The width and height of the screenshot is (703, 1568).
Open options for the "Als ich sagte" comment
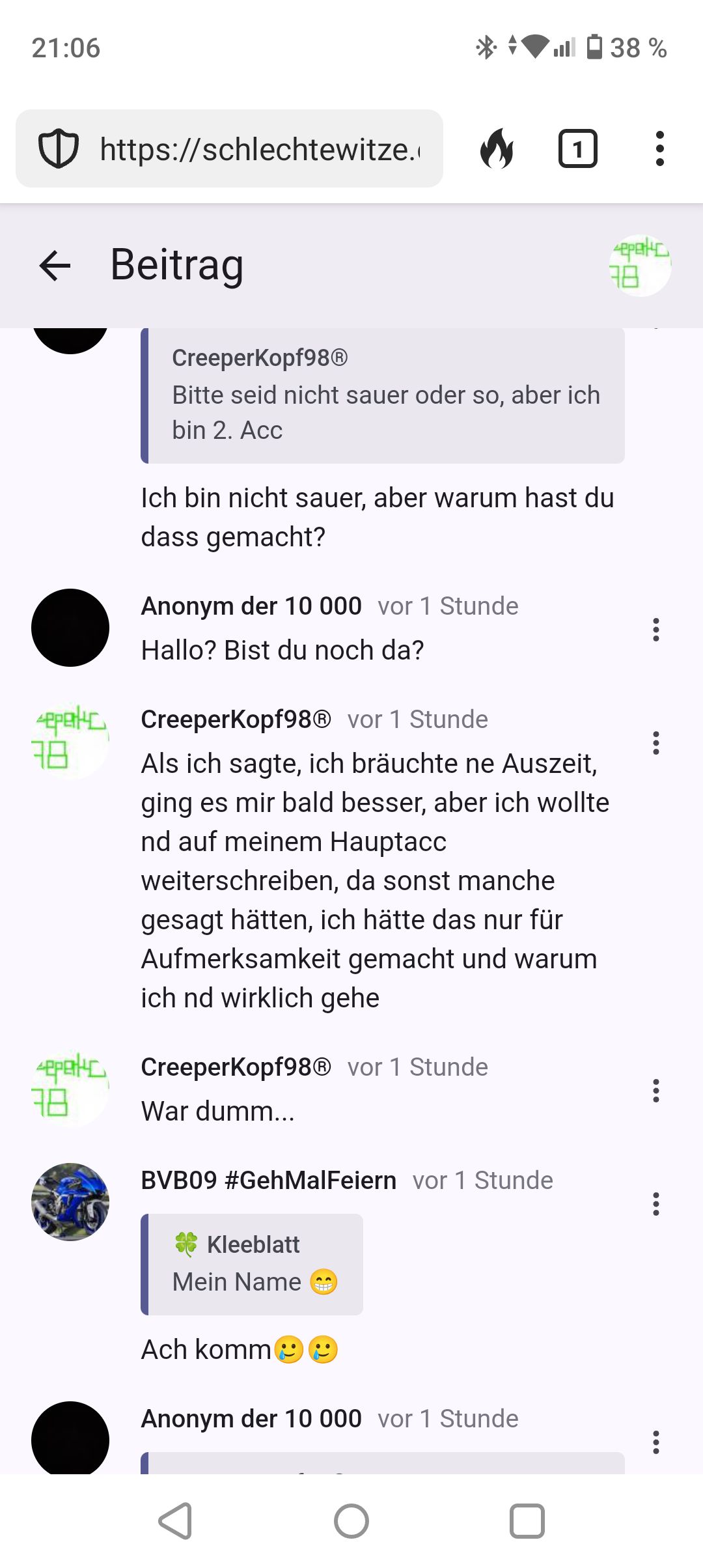point(655,743)
